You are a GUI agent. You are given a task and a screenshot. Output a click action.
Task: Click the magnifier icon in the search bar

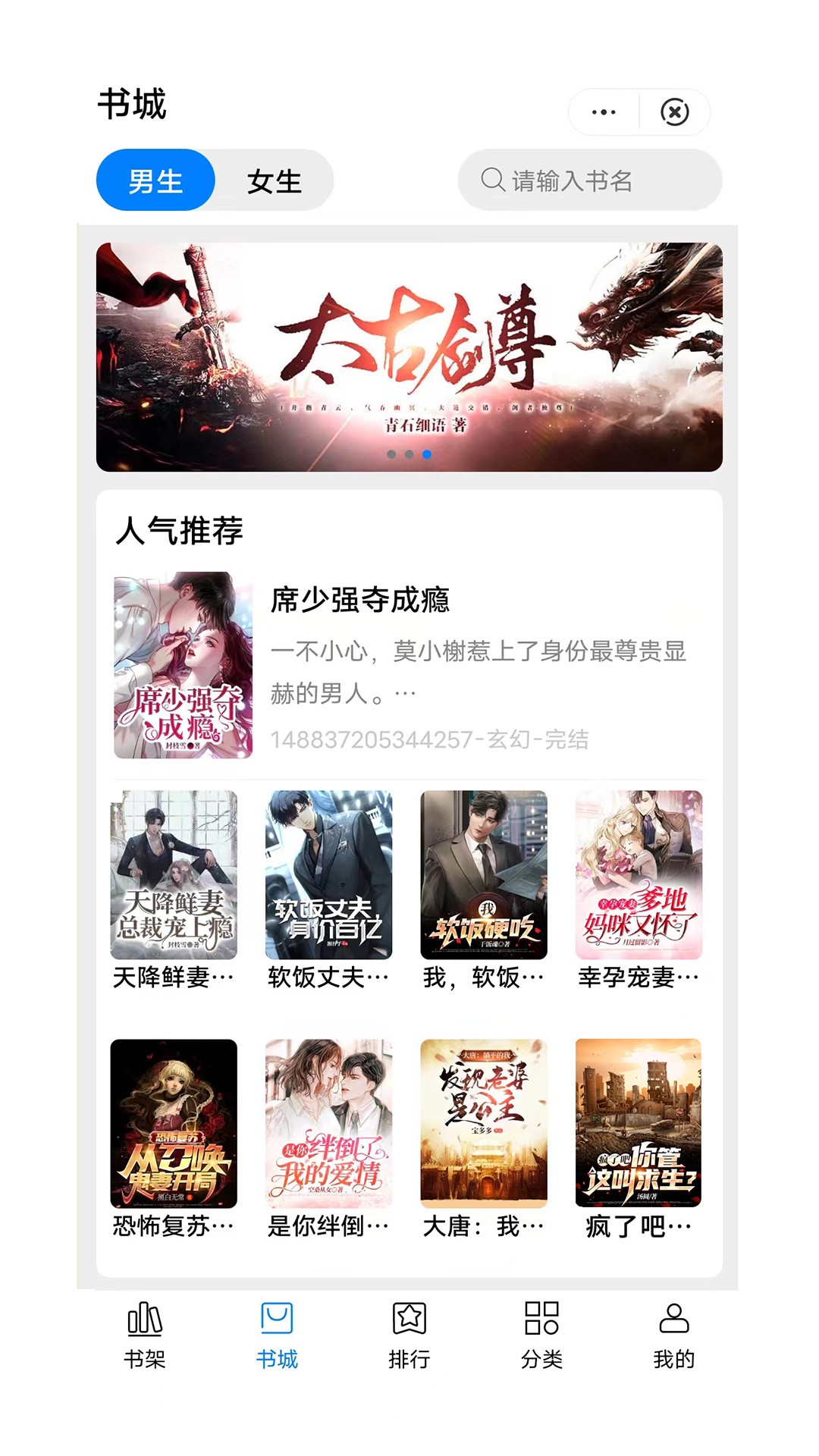pyautogui.click(x=493, y=180)
